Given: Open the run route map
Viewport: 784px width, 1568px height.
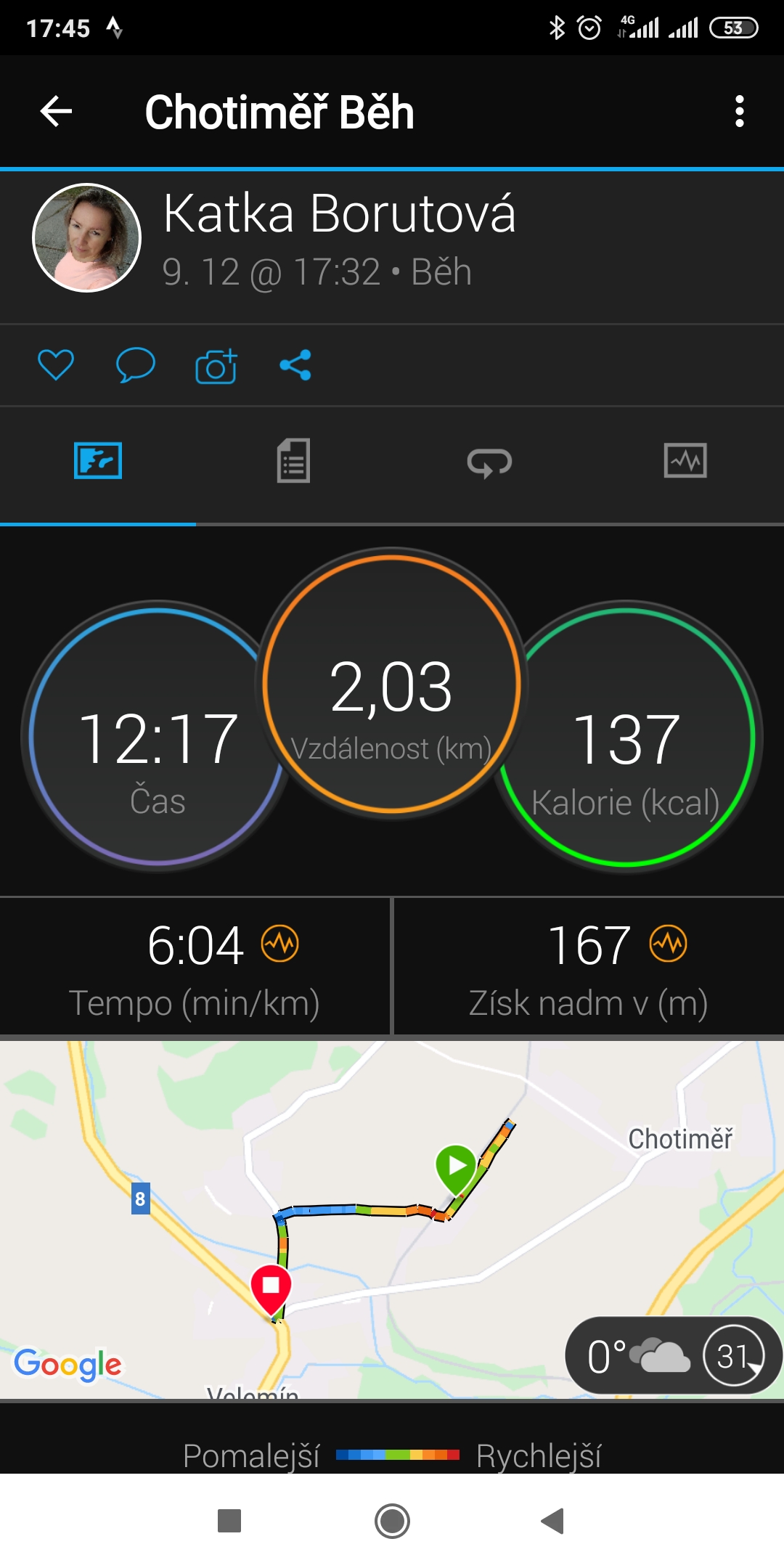Looking at the screenshot, I should pyautogui.click(x=392, y=1220).
